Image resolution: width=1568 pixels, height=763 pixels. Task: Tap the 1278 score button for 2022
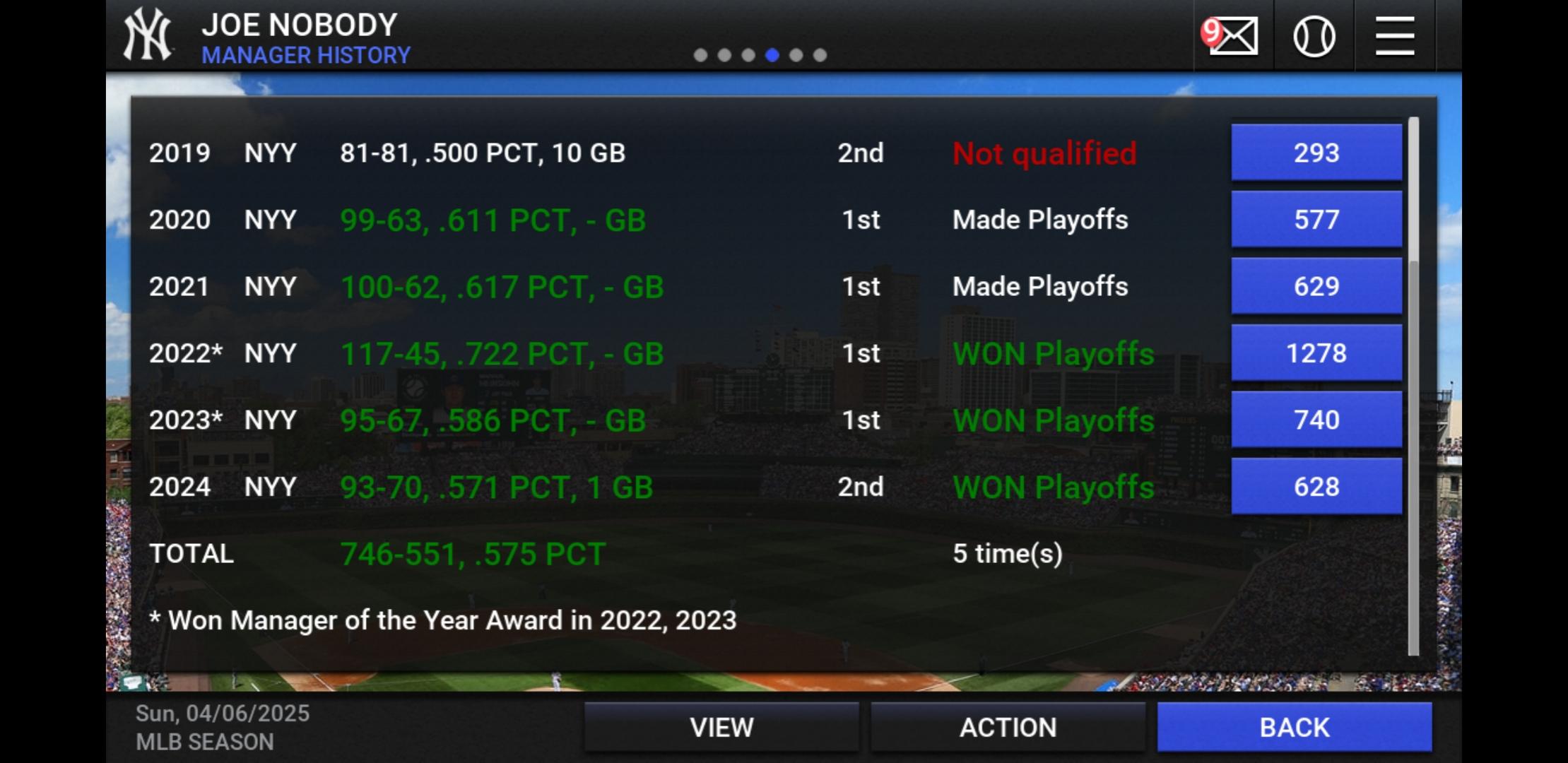(x=1316, y=353)
